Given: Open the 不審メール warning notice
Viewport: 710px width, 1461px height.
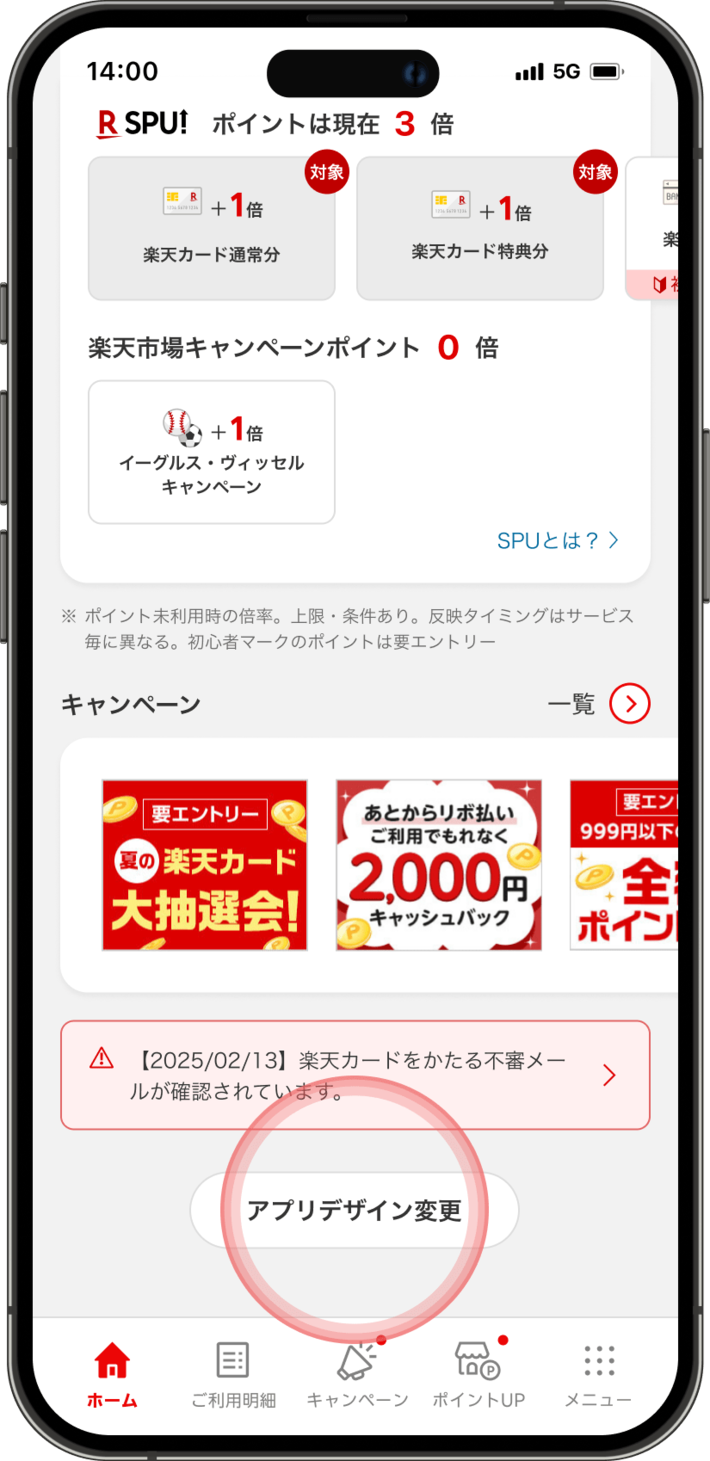Looking at the screenshot, I should point(355,1075).
